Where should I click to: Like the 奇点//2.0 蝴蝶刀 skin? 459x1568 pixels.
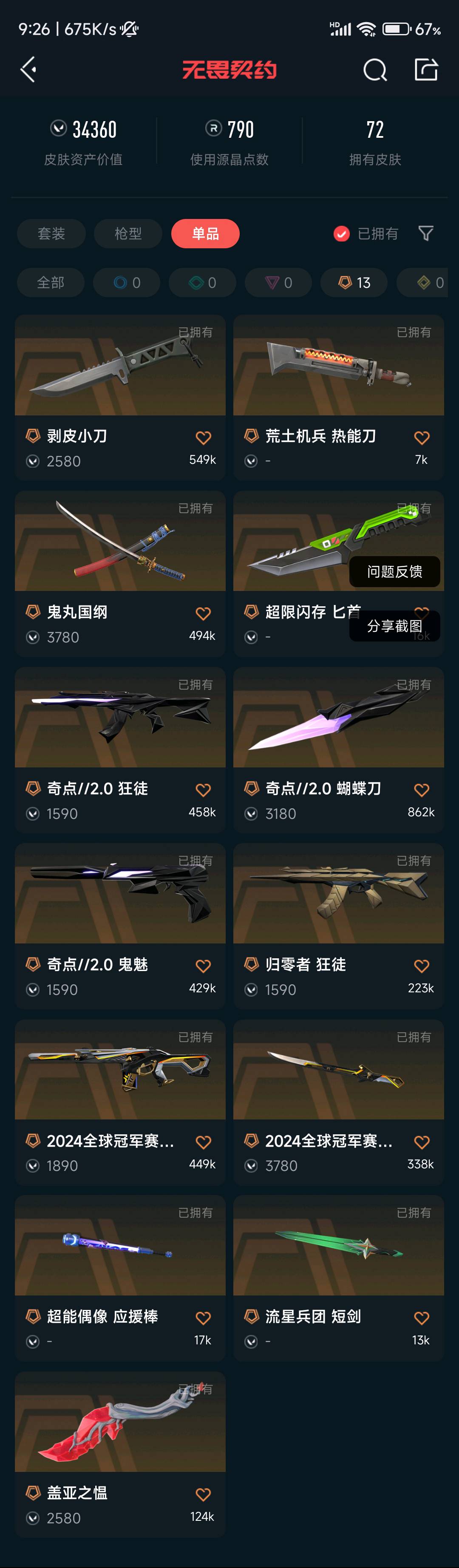421,790
